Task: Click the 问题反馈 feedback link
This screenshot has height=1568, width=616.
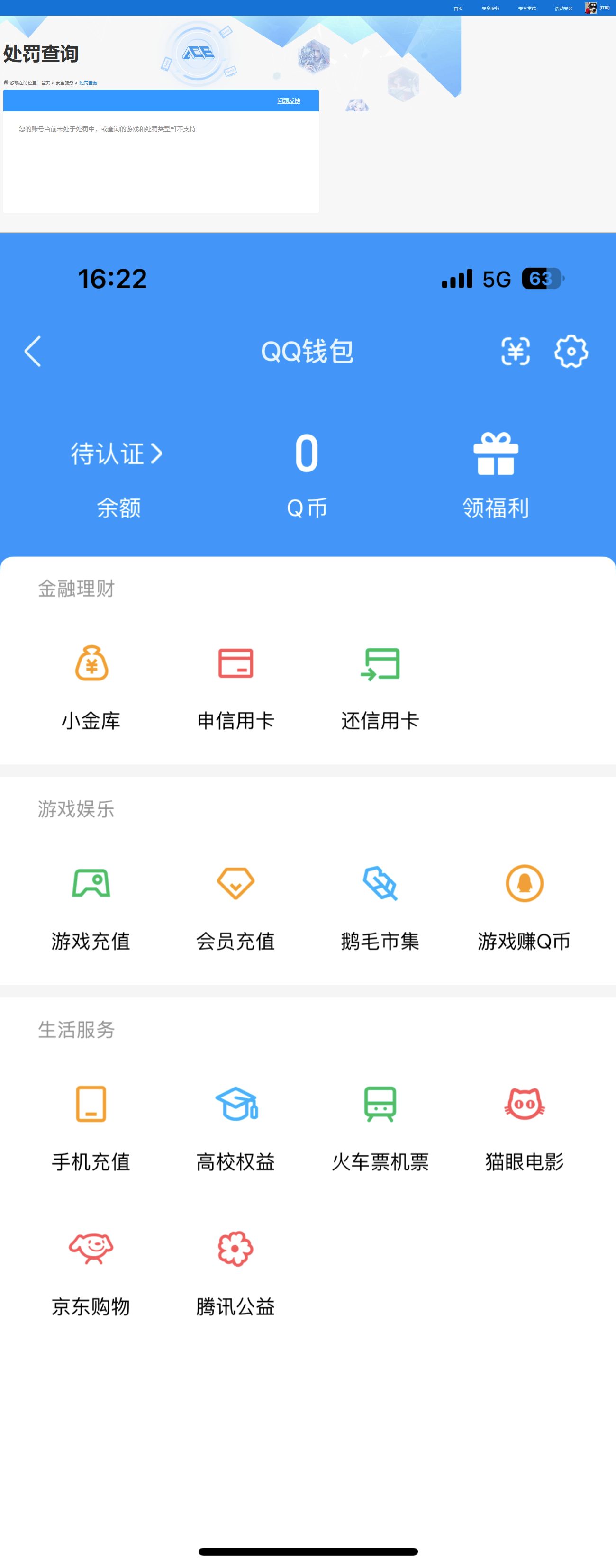Action: pyautogui.click(x=289, y=100)
